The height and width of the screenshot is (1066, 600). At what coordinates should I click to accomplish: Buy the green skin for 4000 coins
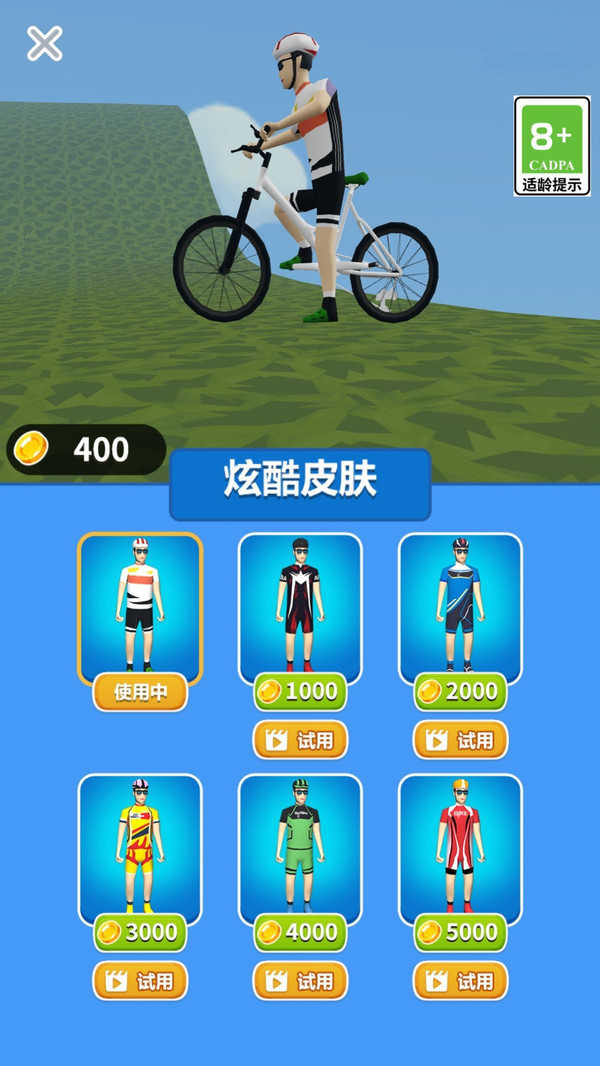coord(300,932)
